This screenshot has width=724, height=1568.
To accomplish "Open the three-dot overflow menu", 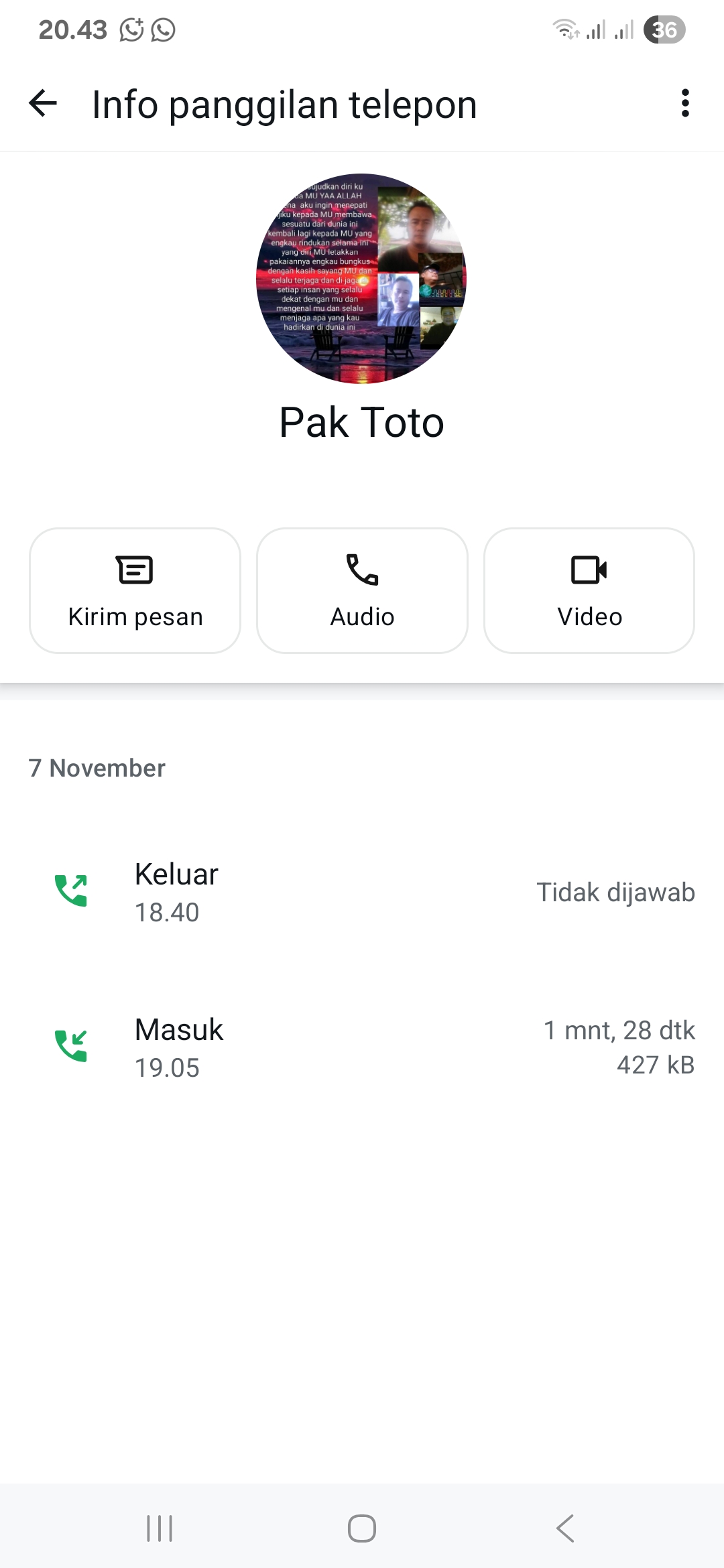I will click(684, 104).
